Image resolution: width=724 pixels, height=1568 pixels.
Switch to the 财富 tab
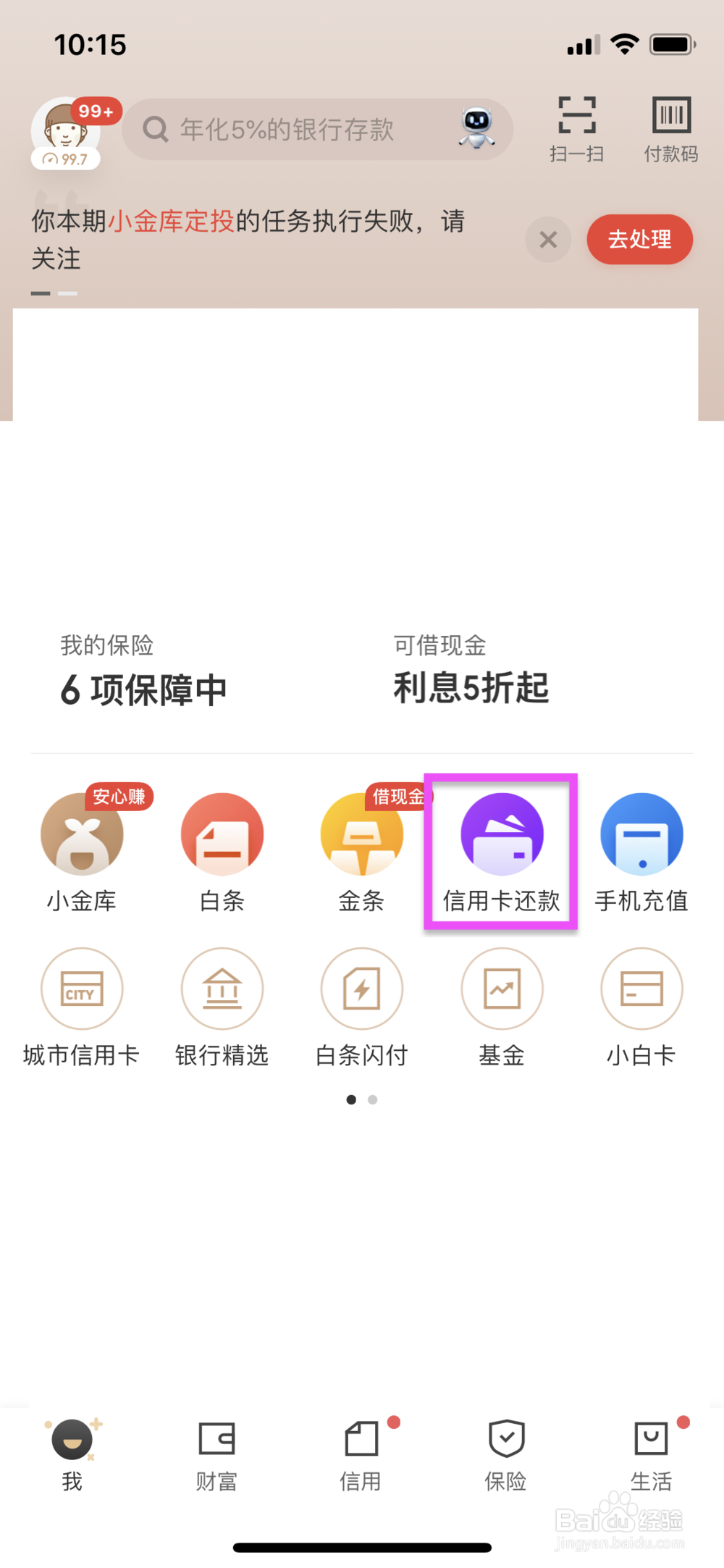[216, 1456]
